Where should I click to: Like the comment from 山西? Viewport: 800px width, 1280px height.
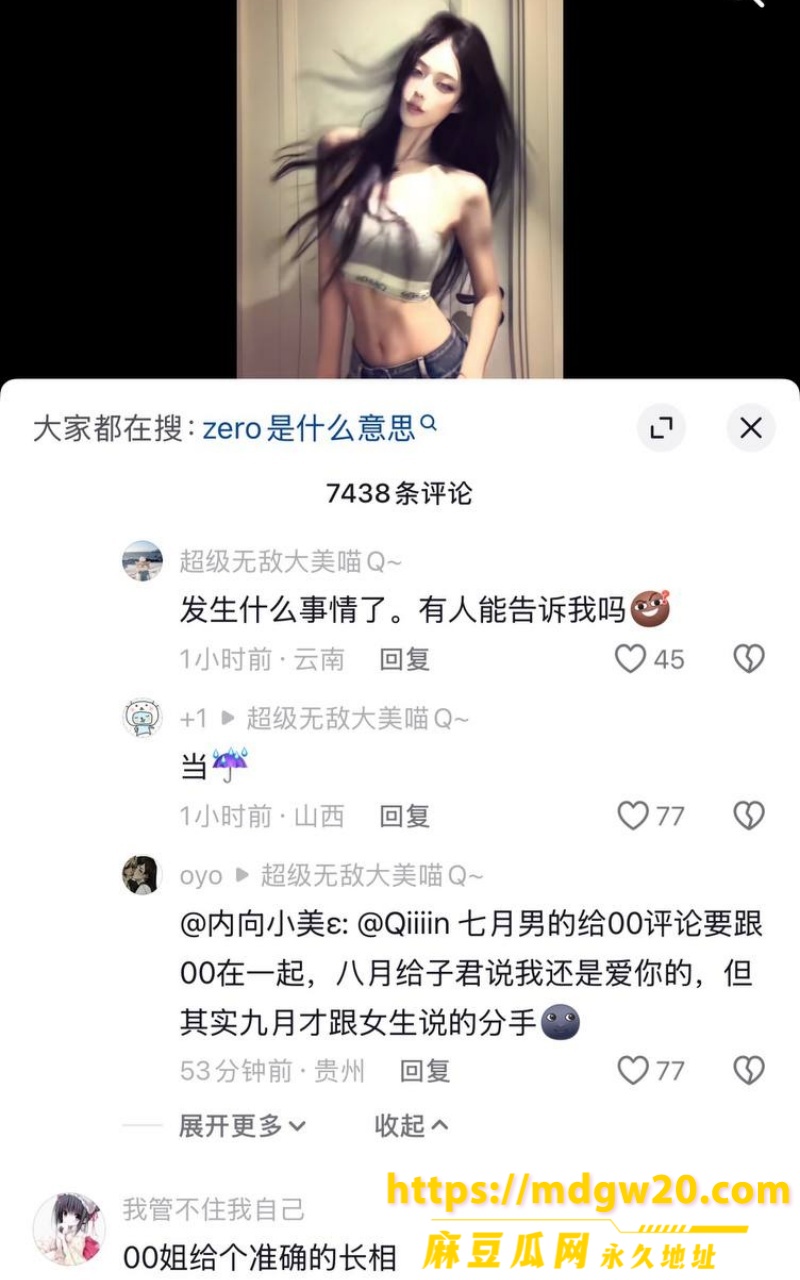650,816
